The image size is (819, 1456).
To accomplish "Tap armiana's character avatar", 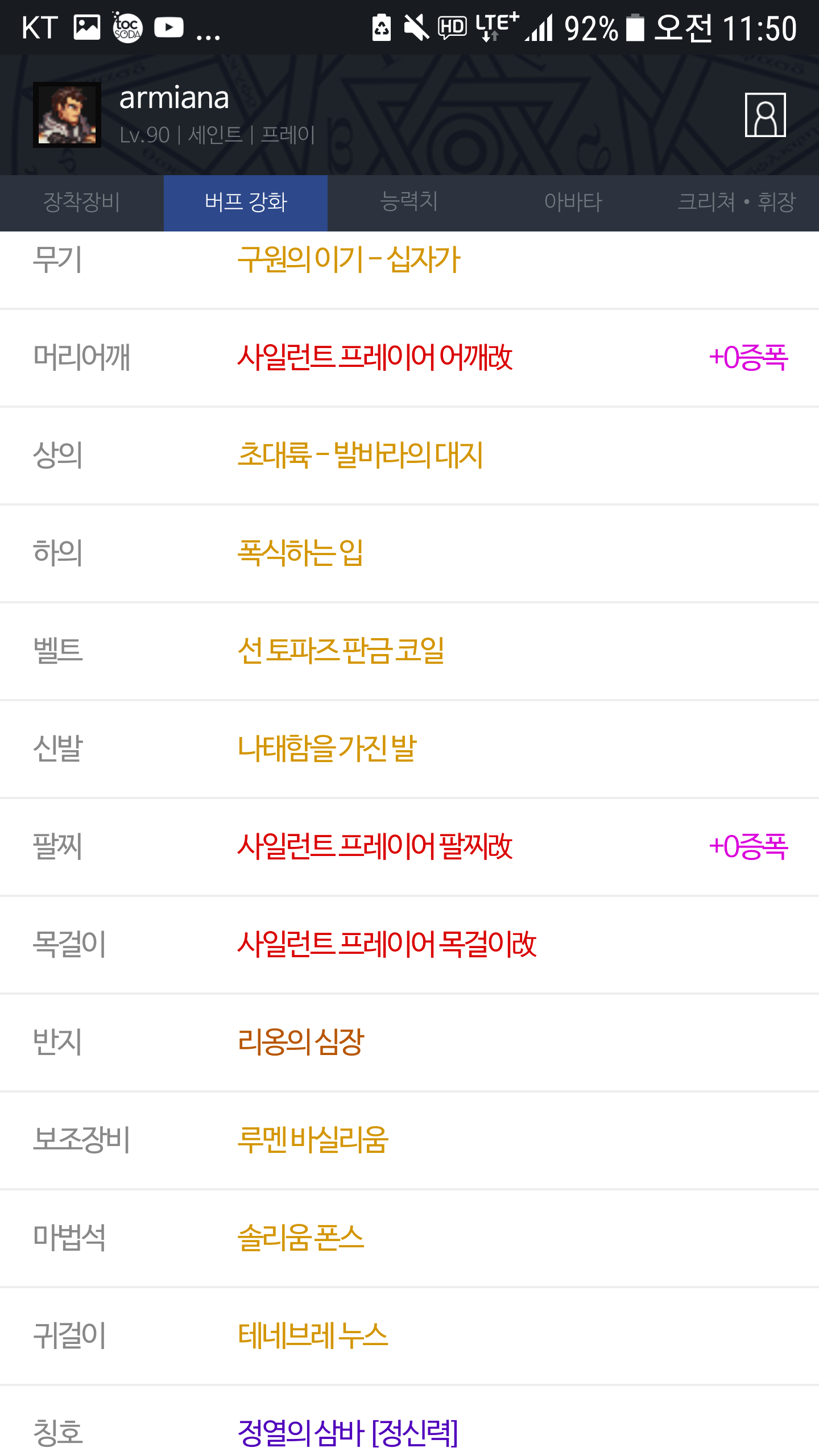I will pos(67,115).
